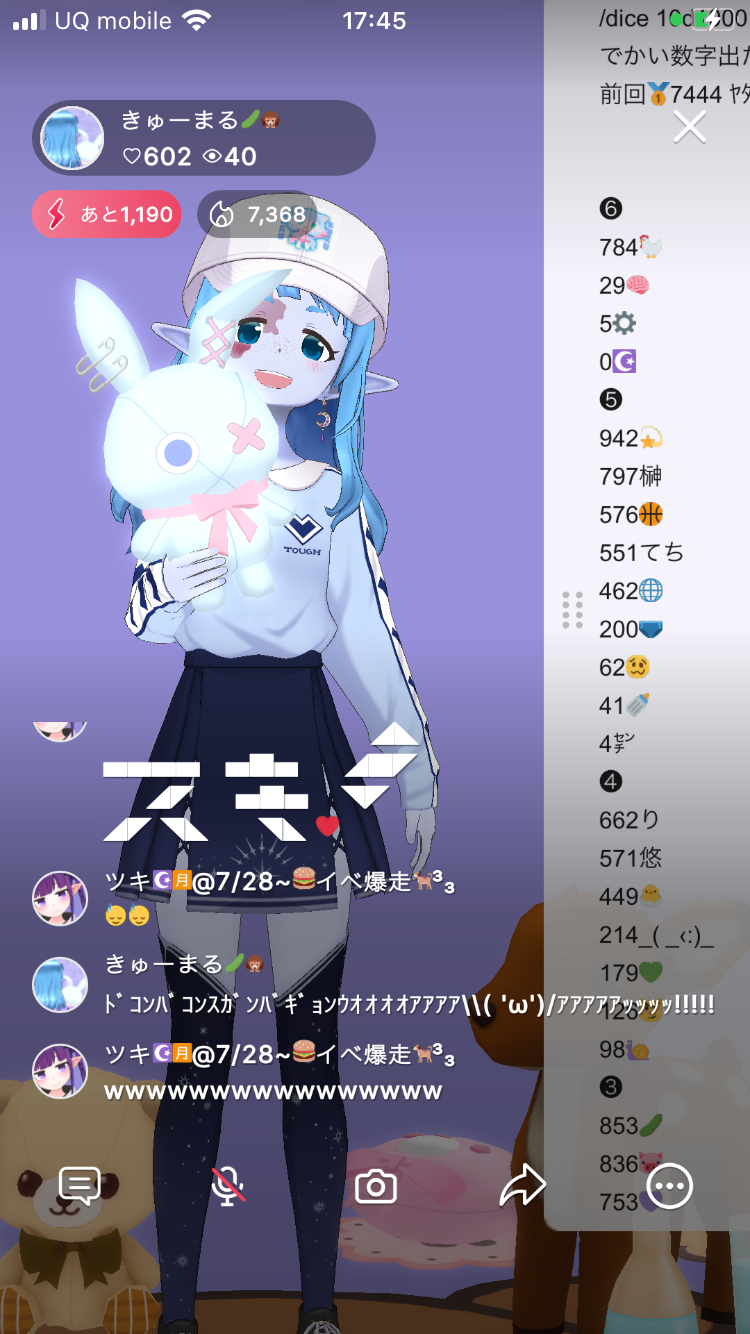Open きゅーまる's avatar in the comment list
Viewport: 750px width, 1334px height.
tap(60, 984)
